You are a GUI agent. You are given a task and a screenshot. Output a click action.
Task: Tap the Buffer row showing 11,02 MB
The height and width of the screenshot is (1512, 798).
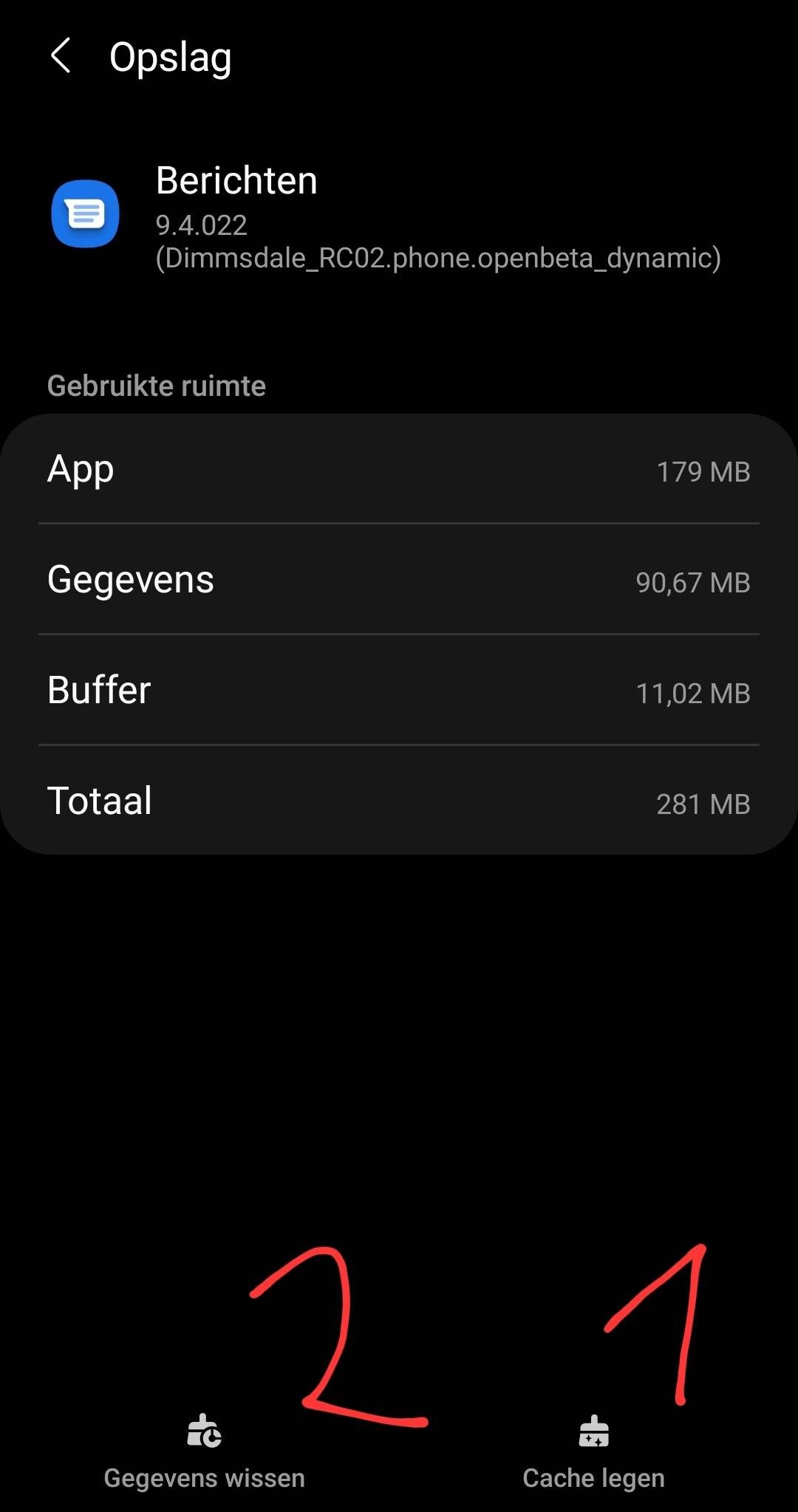point(399,691)
